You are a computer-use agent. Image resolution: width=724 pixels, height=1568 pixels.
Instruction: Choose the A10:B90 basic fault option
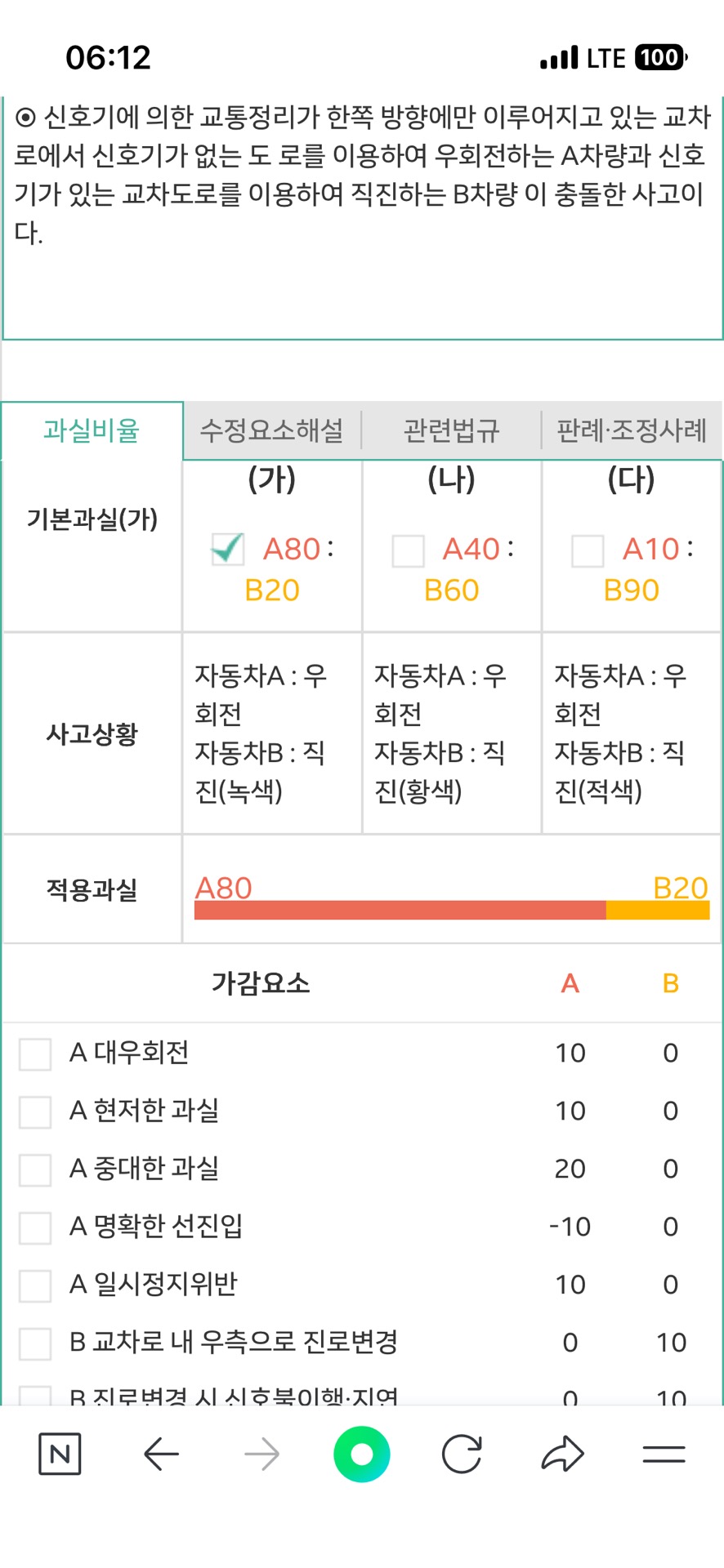tap(588, 551)
